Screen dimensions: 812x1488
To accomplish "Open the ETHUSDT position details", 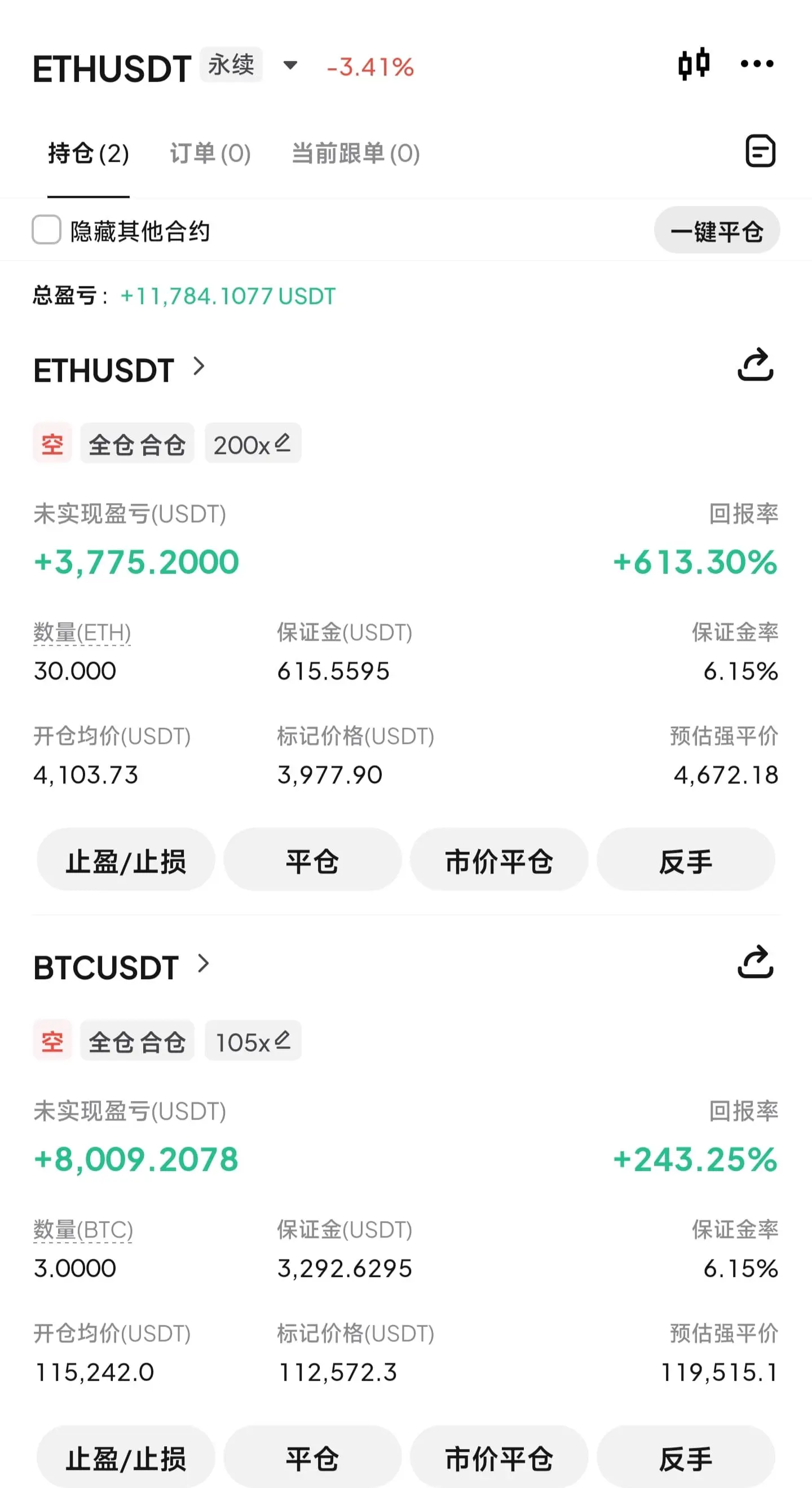I will point(120,369).
